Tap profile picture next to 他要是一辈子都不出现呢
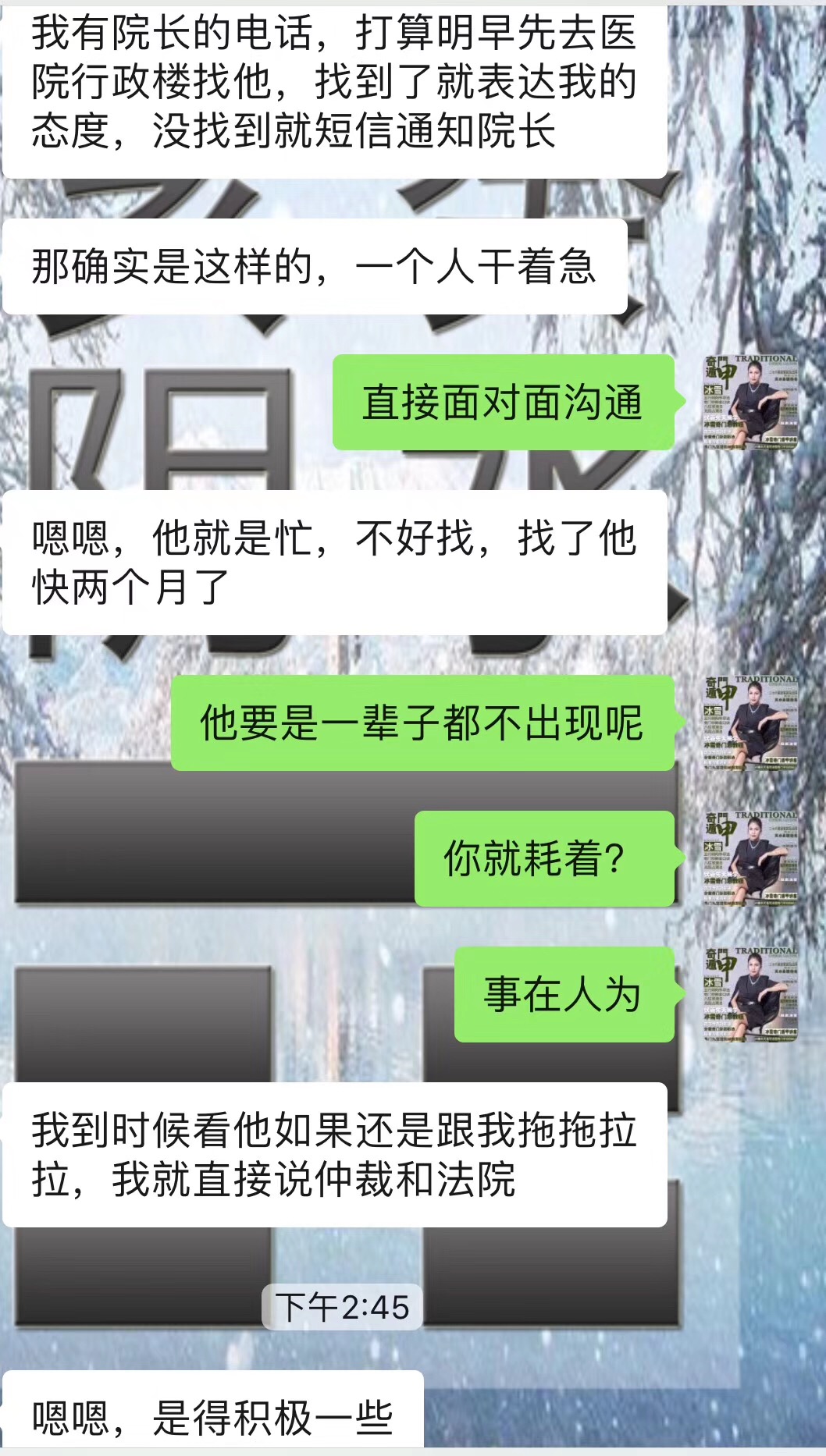Screen dimensions: 826x1456 click(750, 723)
